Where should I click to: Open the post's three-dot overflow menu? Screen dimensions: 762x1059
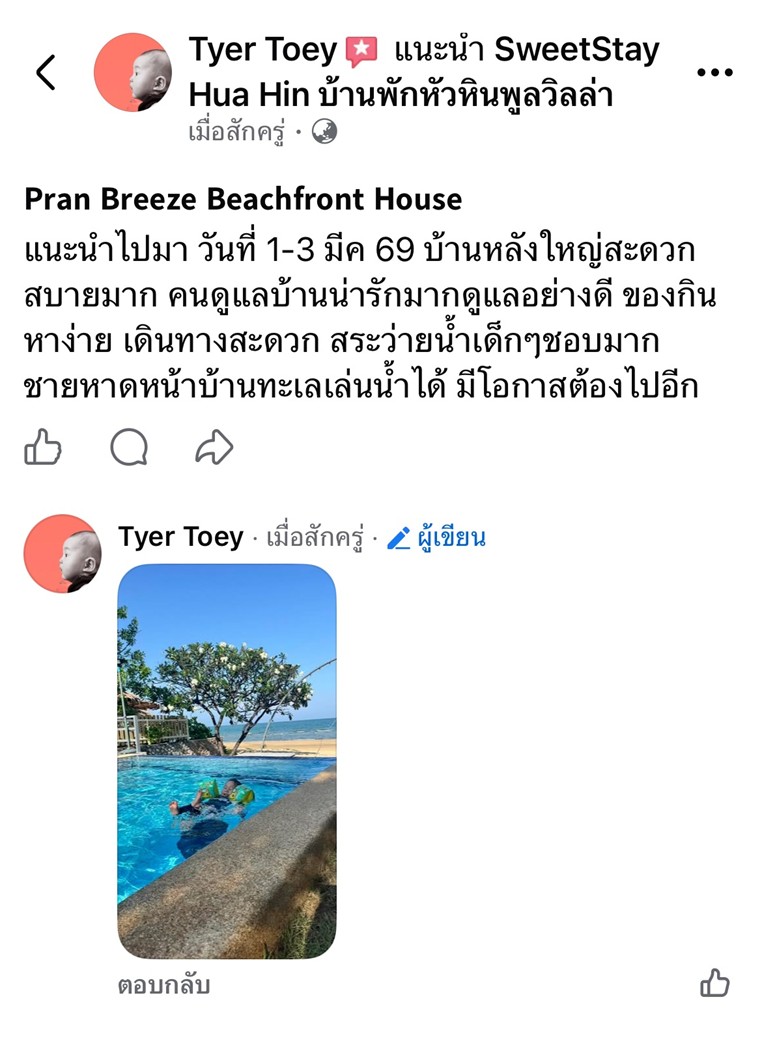[714, 73]
